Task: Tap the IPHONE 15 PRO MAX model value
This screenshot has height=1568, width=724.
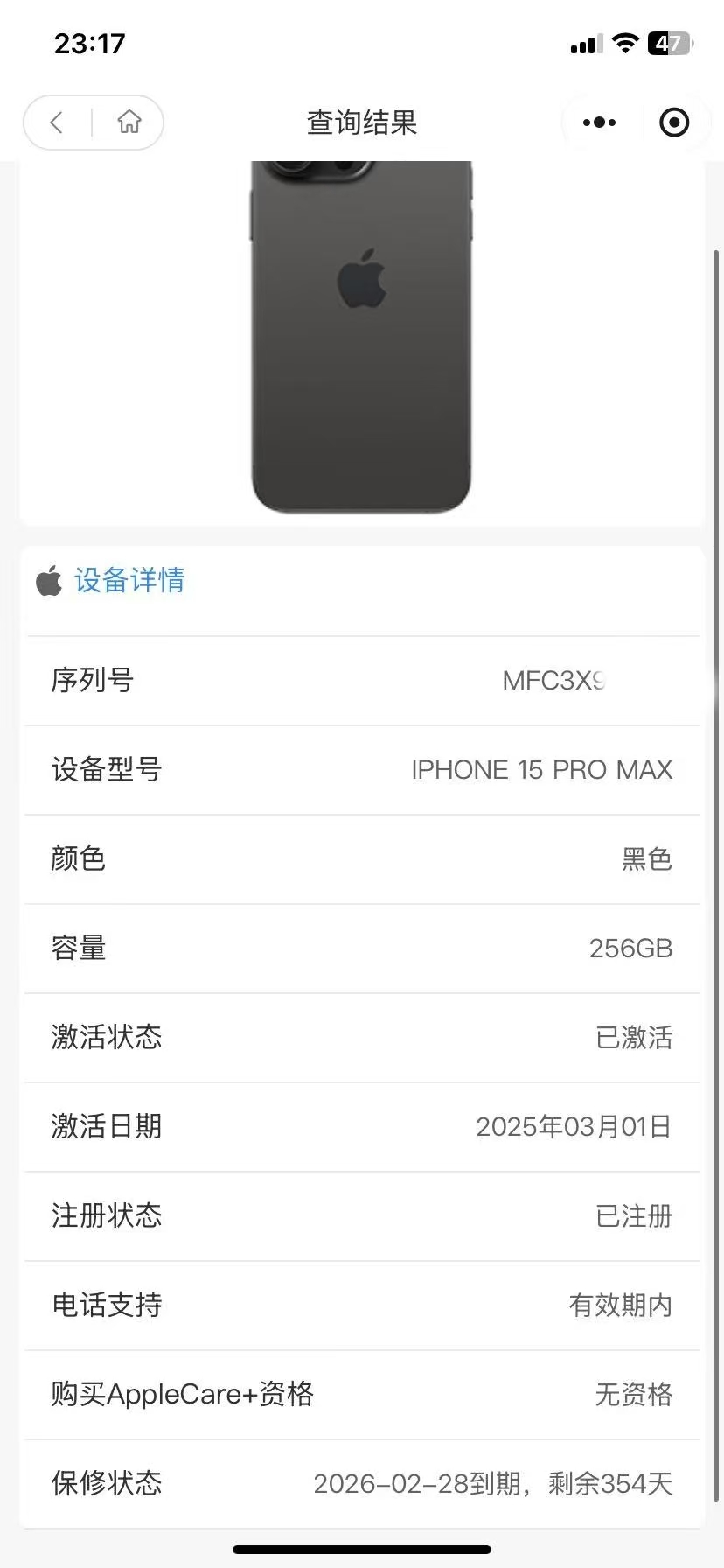Action: [541, 770]
